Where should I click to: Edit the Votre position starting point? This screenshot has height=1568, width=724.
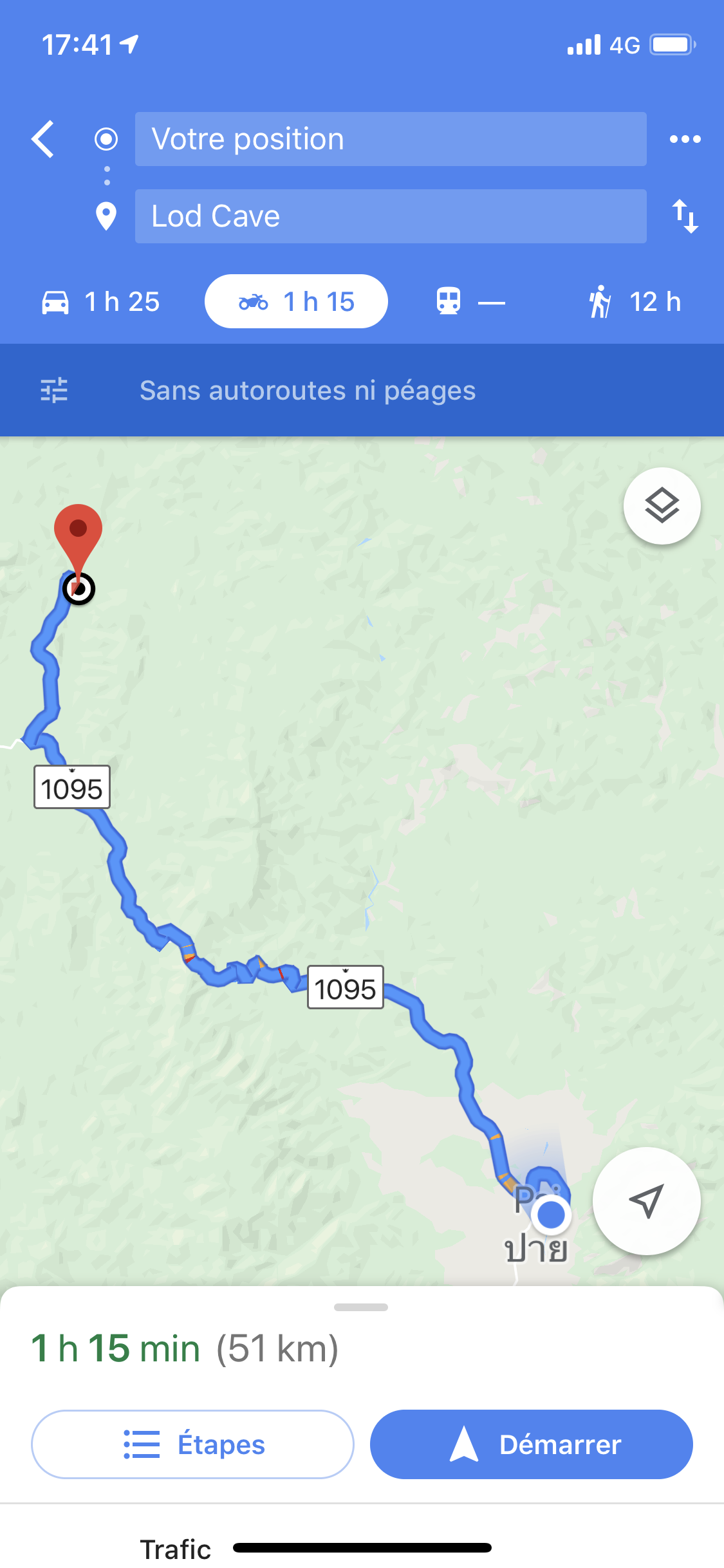point(390,139)
